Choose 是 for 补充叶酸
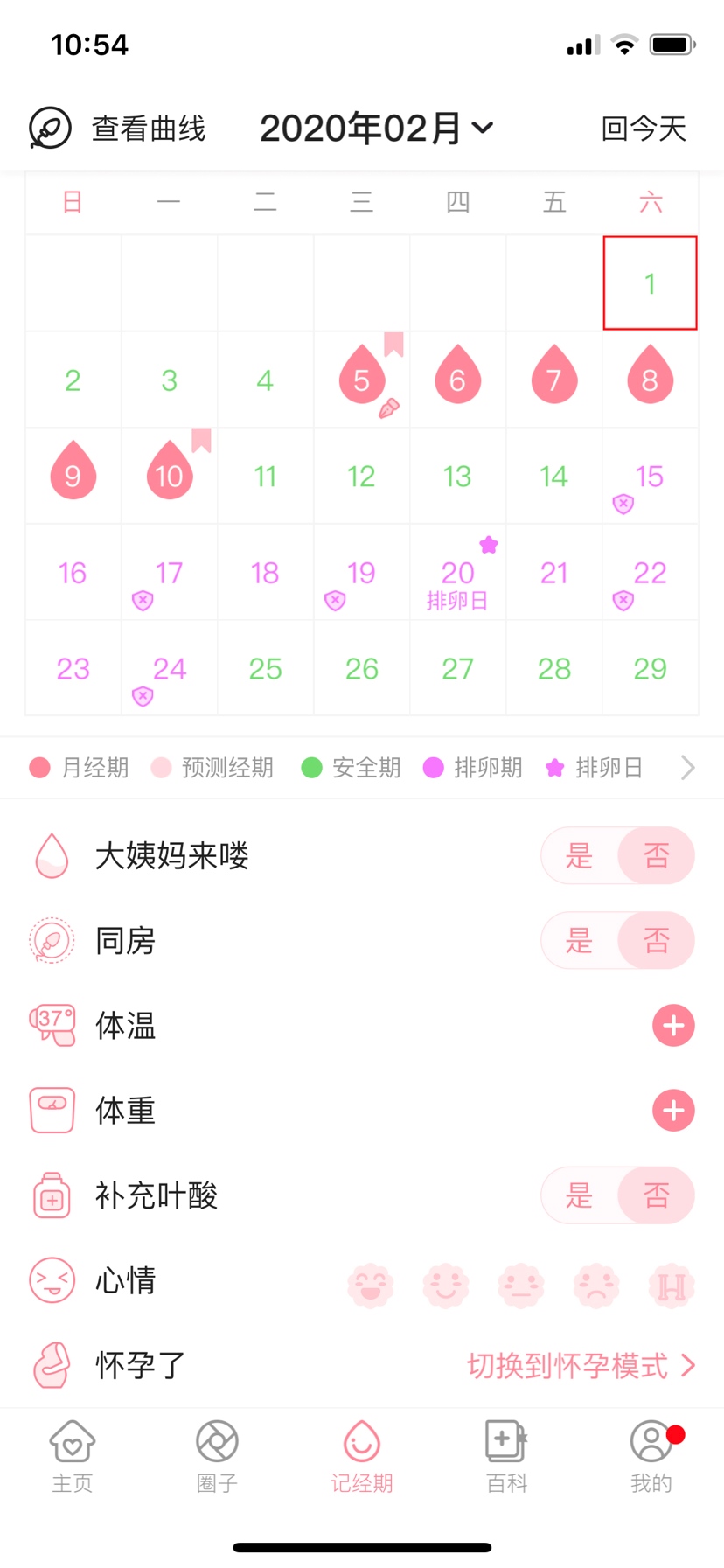Image resolution: width=724 pixels, height=1568 pixels. [579, 1195]
